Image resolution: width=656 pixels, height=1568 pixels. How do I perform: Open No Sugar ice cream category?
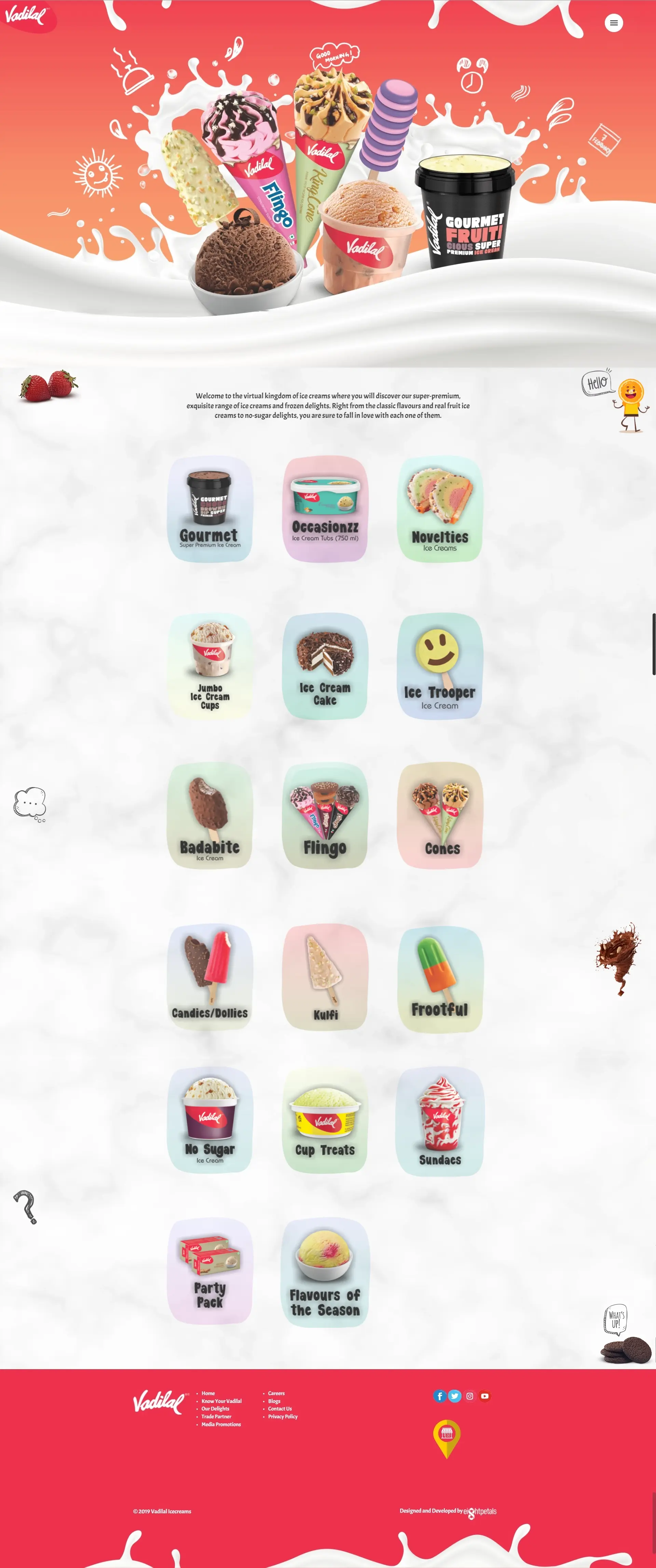click(210, 1120)
